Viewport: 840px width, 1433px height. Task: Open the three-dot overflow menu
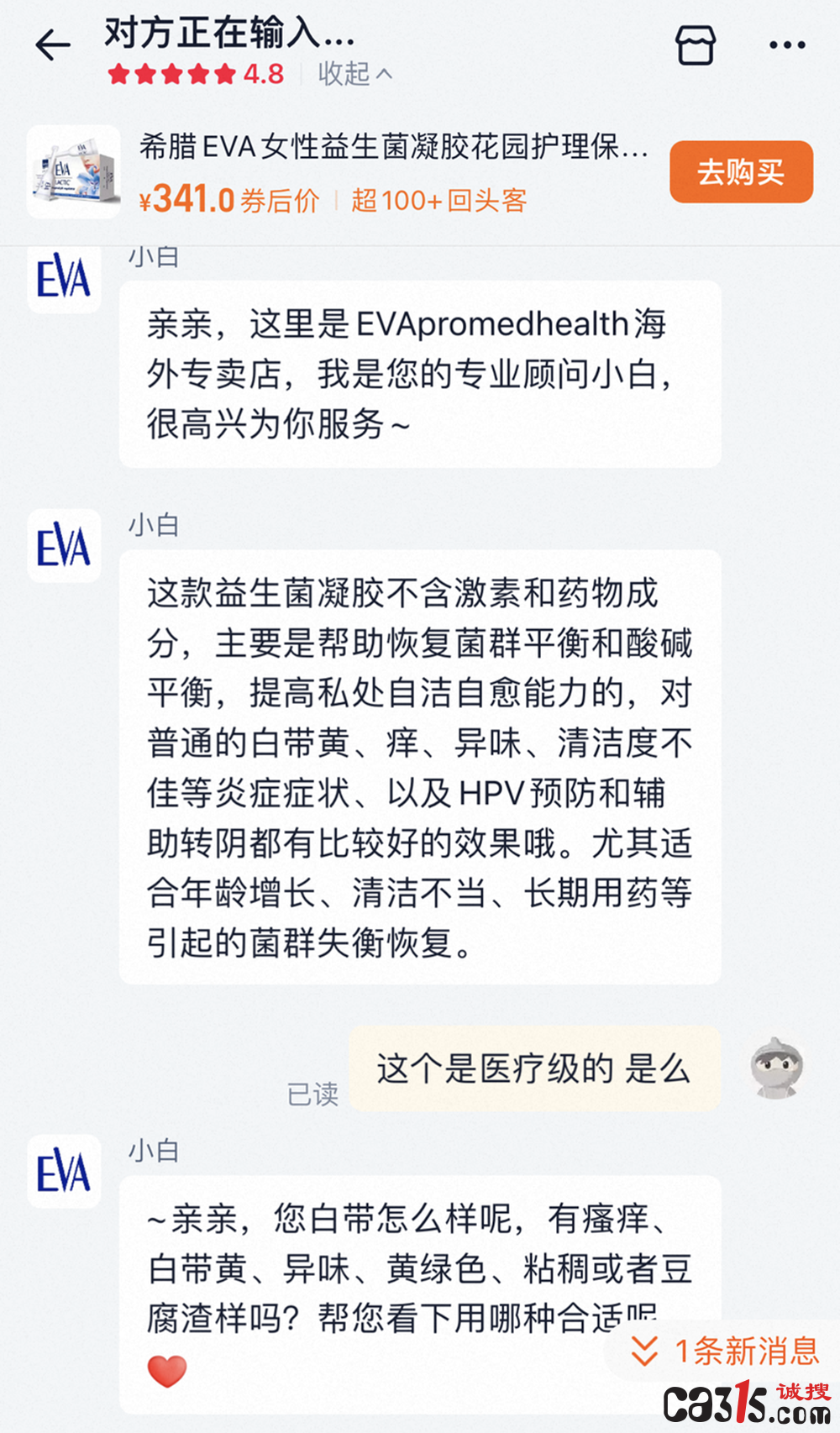coord(787,45)
